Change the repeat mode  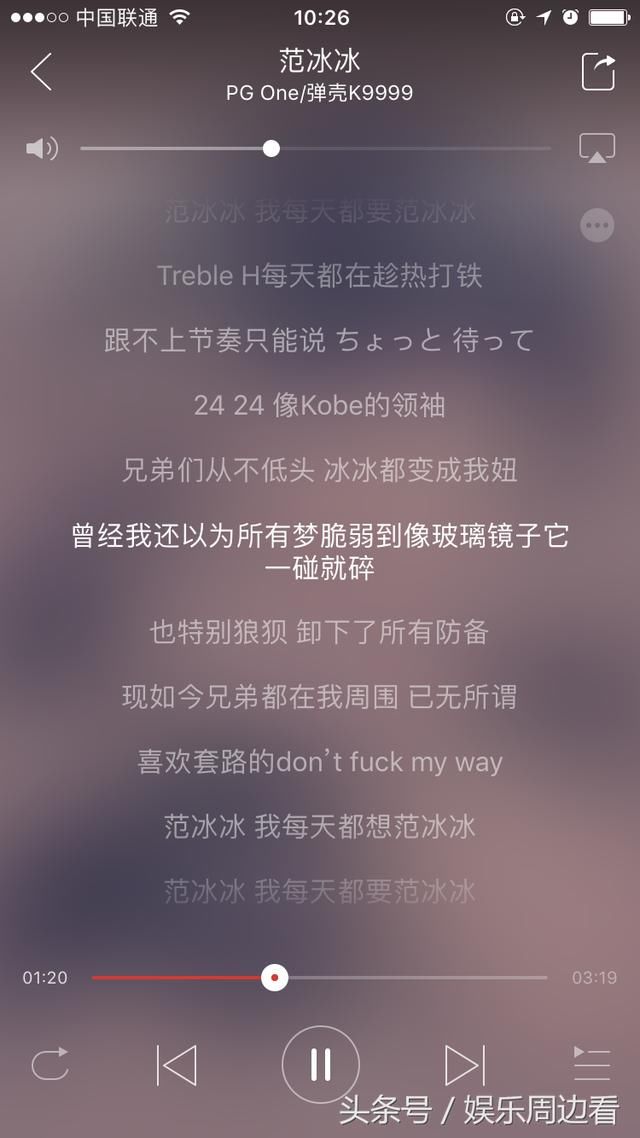[x=50, y=1064]
